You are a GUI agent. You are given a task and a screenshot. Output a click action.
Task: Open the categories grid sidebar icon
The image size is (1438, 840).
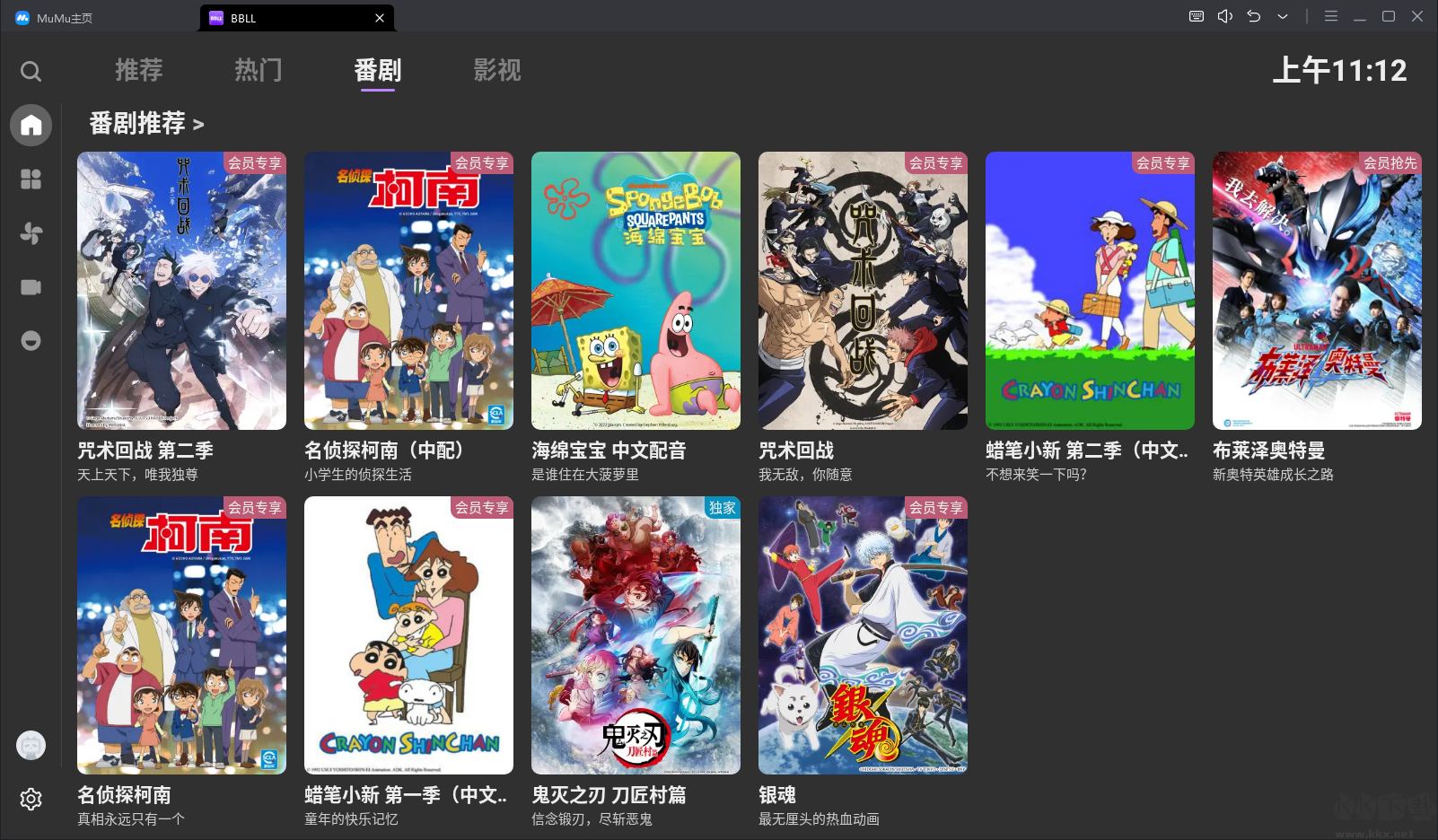[x=31, y=179]
